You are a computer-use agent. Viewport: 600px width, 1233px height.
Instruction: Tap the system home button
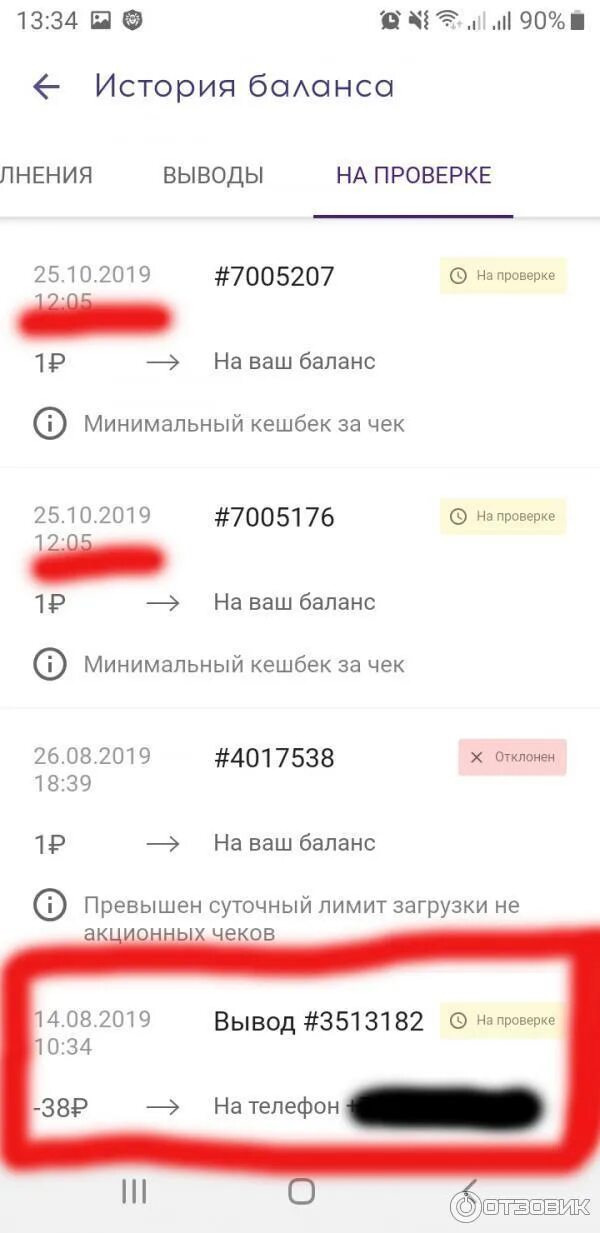(x=301, y=1191)
